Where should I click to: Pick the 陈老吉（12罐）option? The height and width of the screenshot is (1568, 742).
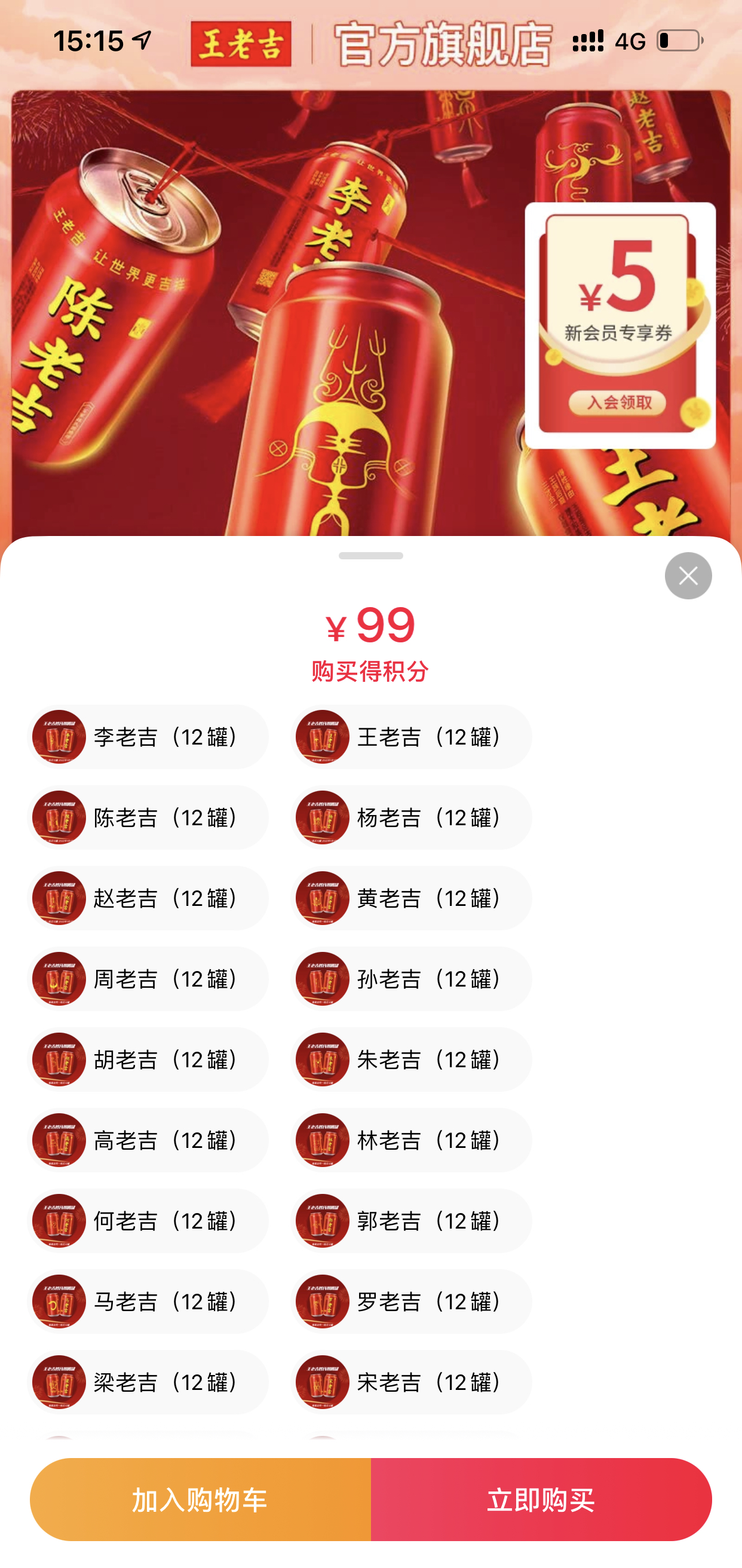148,817
